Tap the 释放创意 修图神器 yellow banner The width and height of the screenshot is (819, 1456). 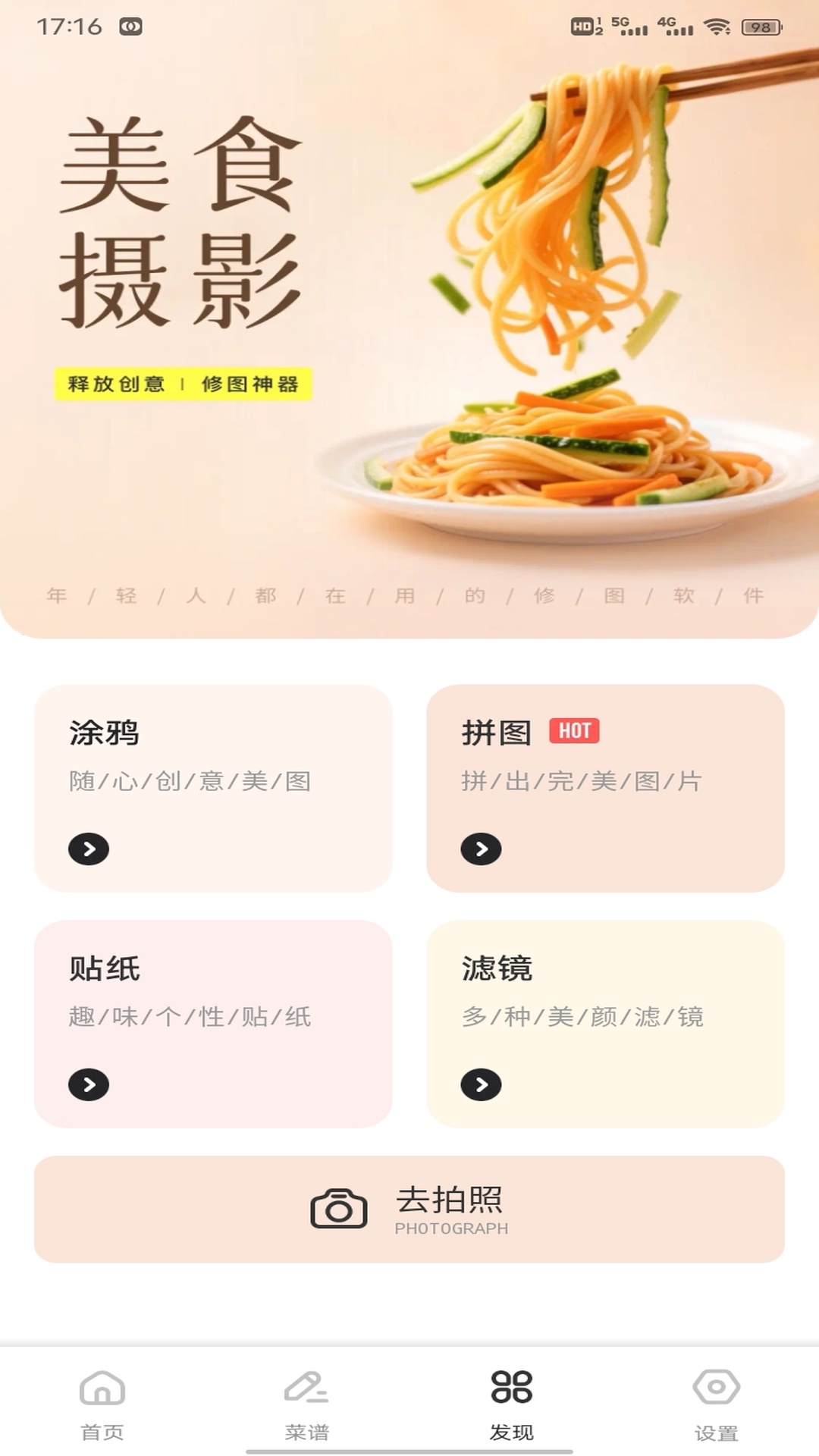click(186, 384)
